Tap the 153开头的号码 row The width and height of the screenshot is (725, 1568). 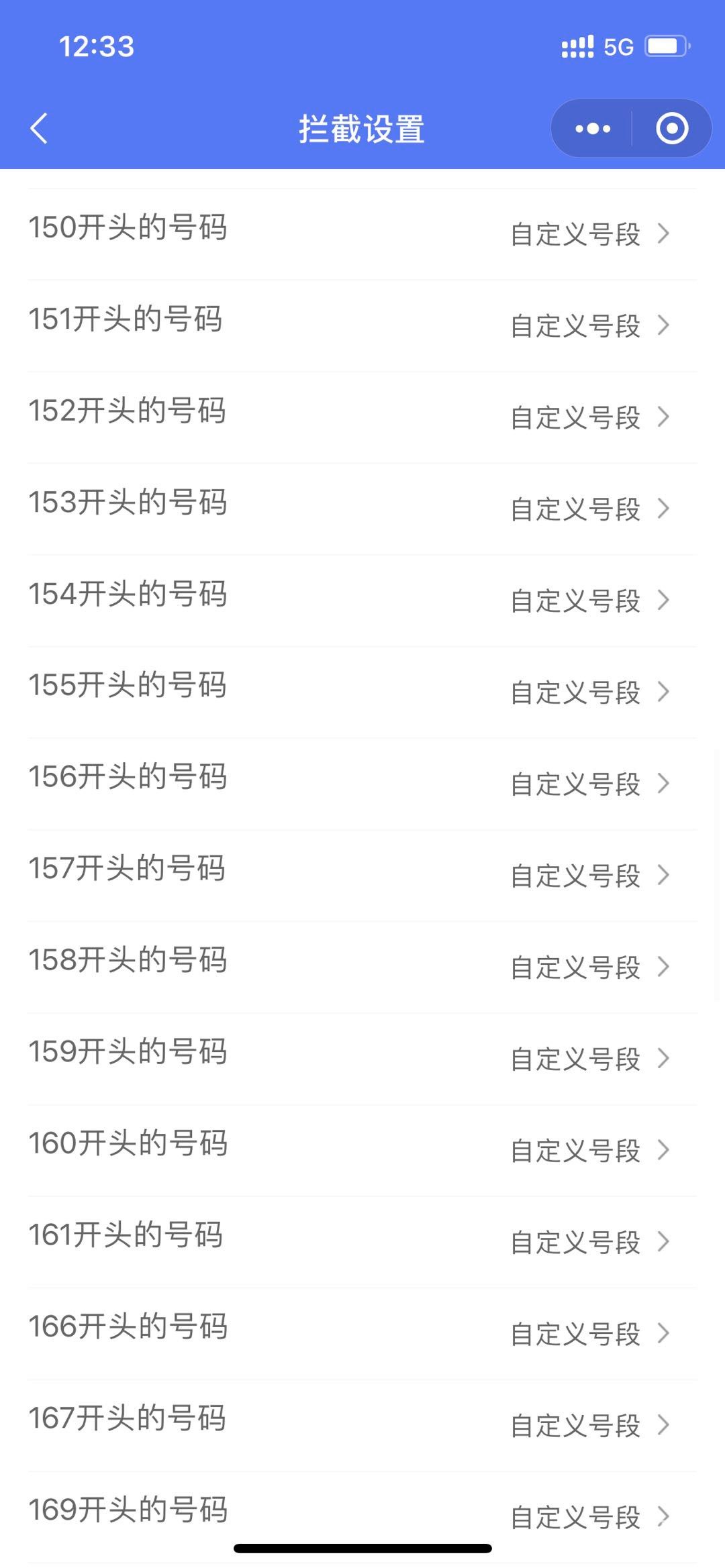tap(362, 509)
